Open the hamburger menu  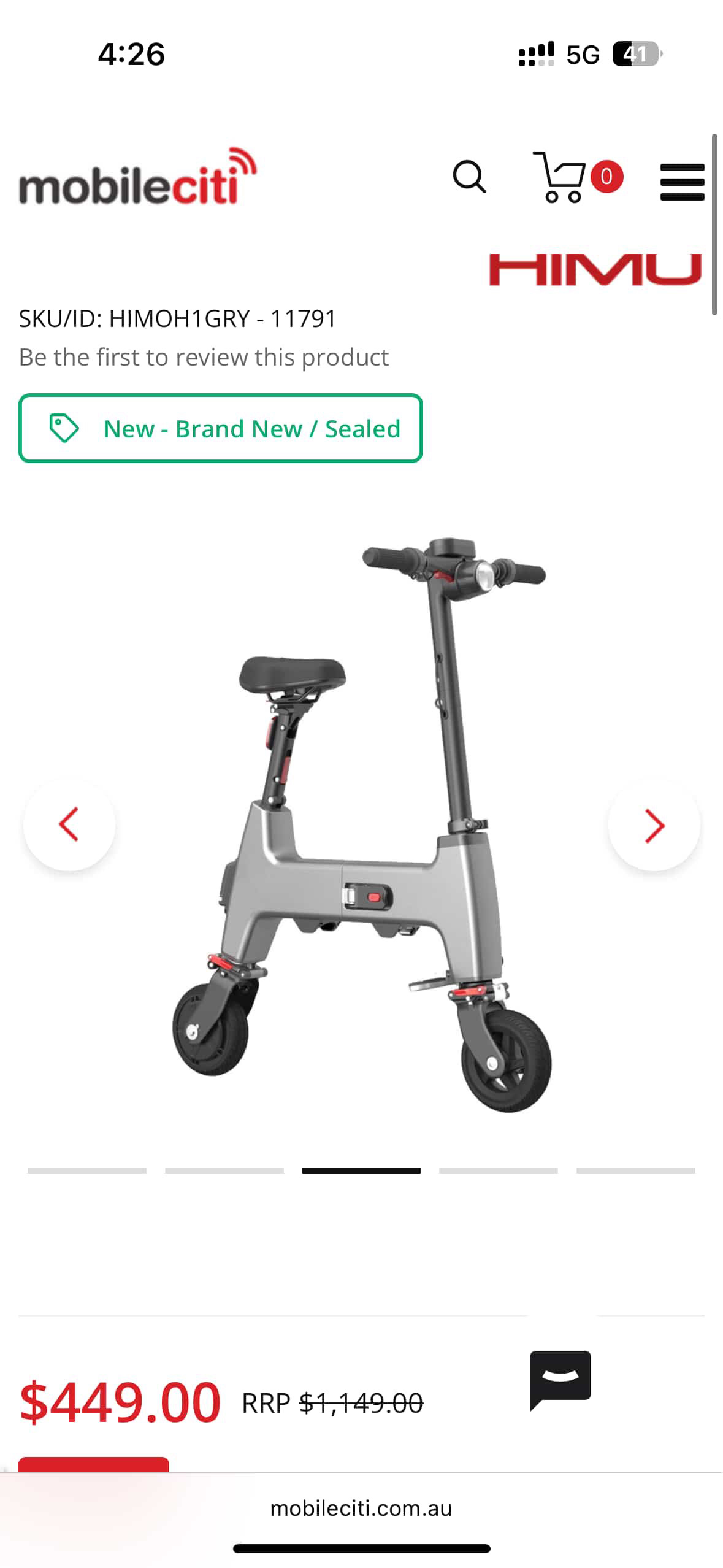(682, 182)
